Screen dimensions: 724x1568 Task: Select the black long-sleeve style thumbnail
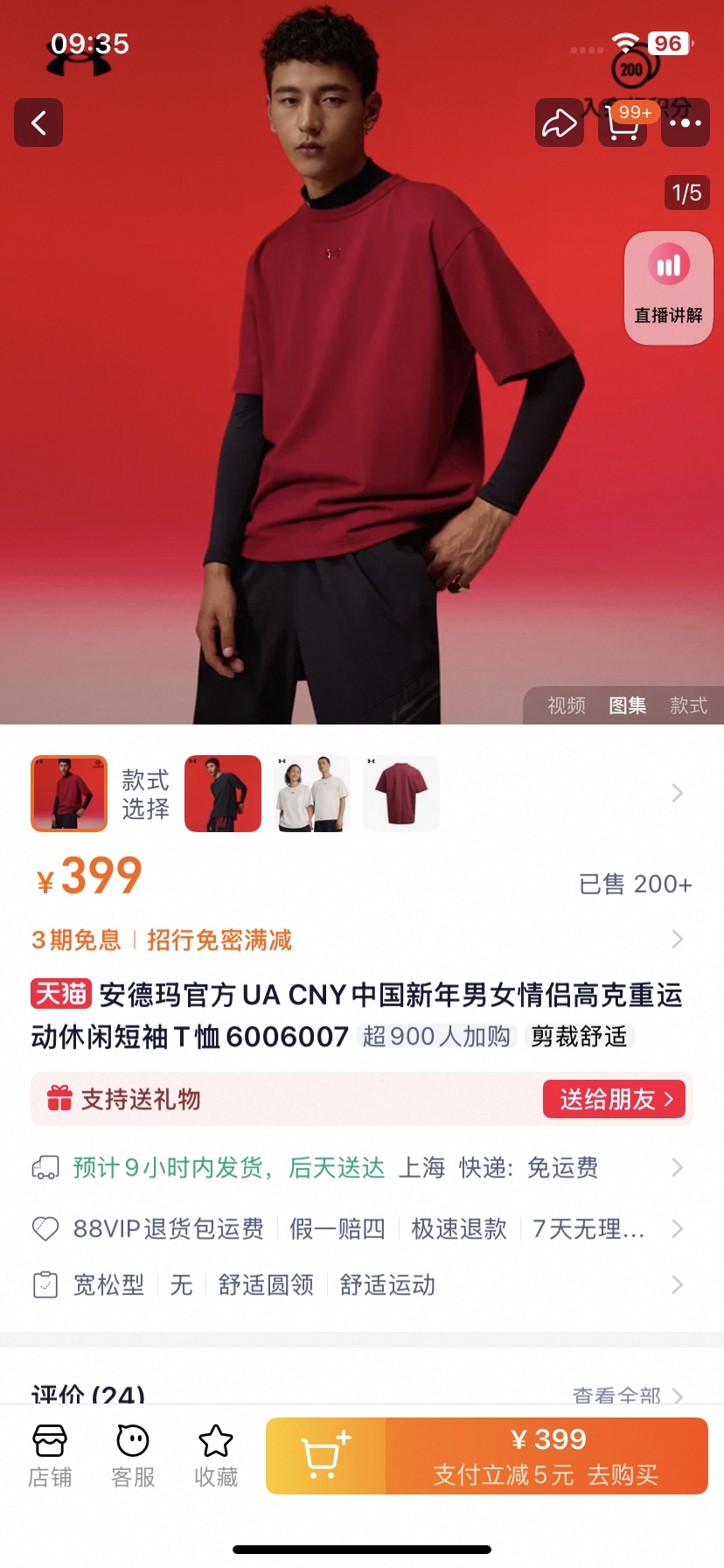[x=223, y=794]
